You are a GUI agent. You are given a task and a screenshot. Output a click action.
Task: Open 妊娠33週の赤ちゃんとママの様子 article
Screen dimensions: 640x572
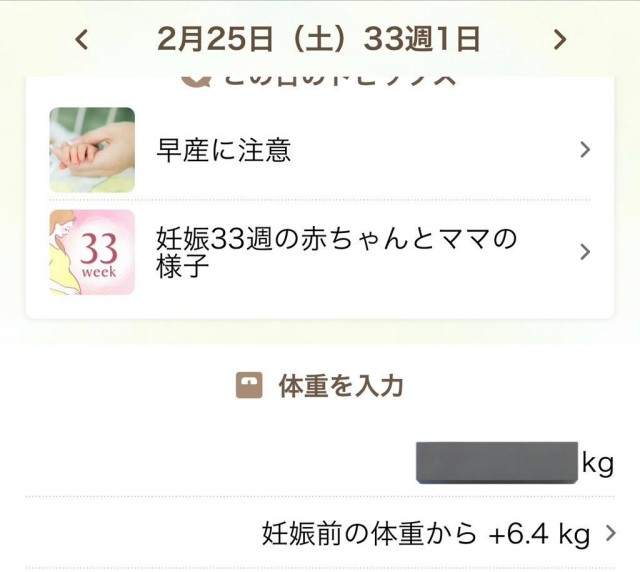click(320, 252)
